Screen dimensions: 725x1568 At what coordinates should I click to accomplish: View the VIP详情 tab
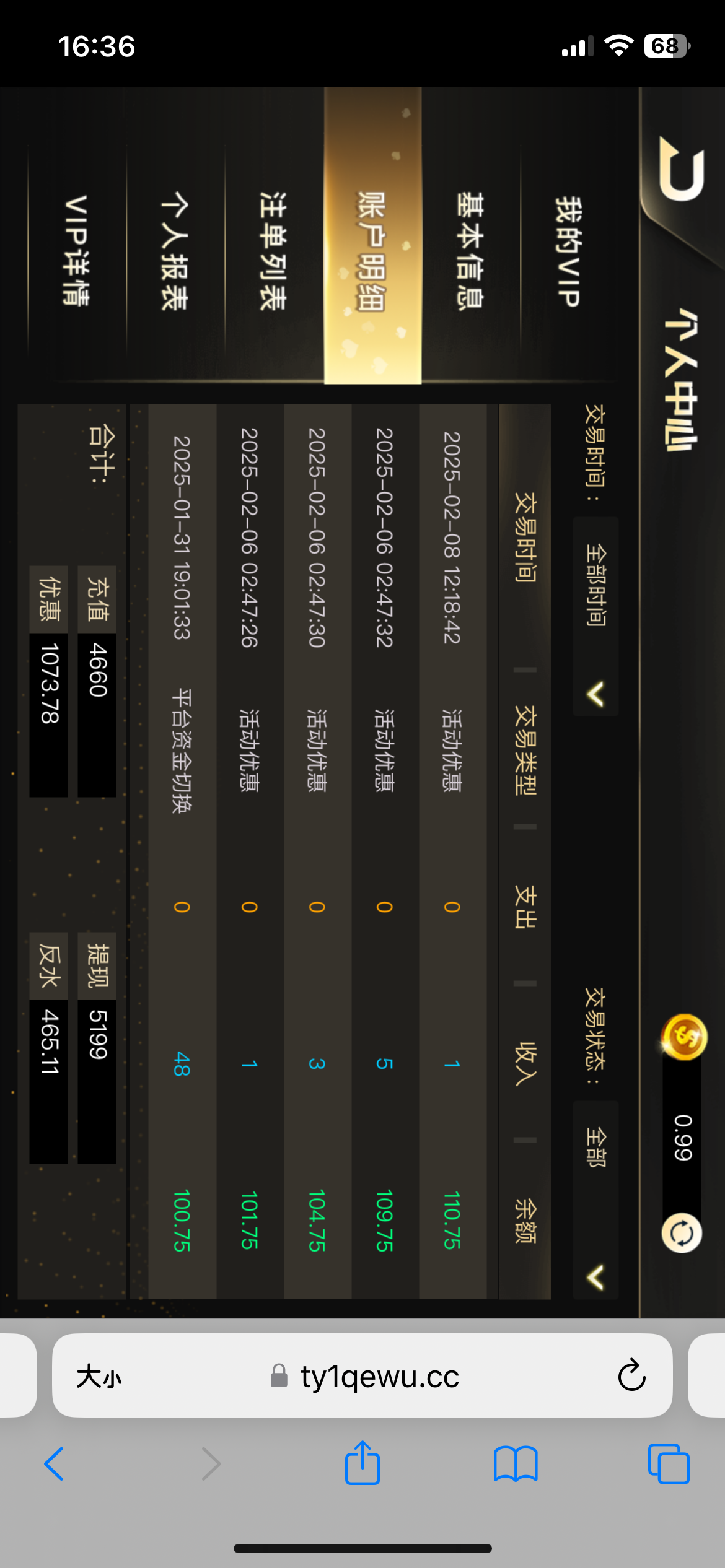click(76, 251)
